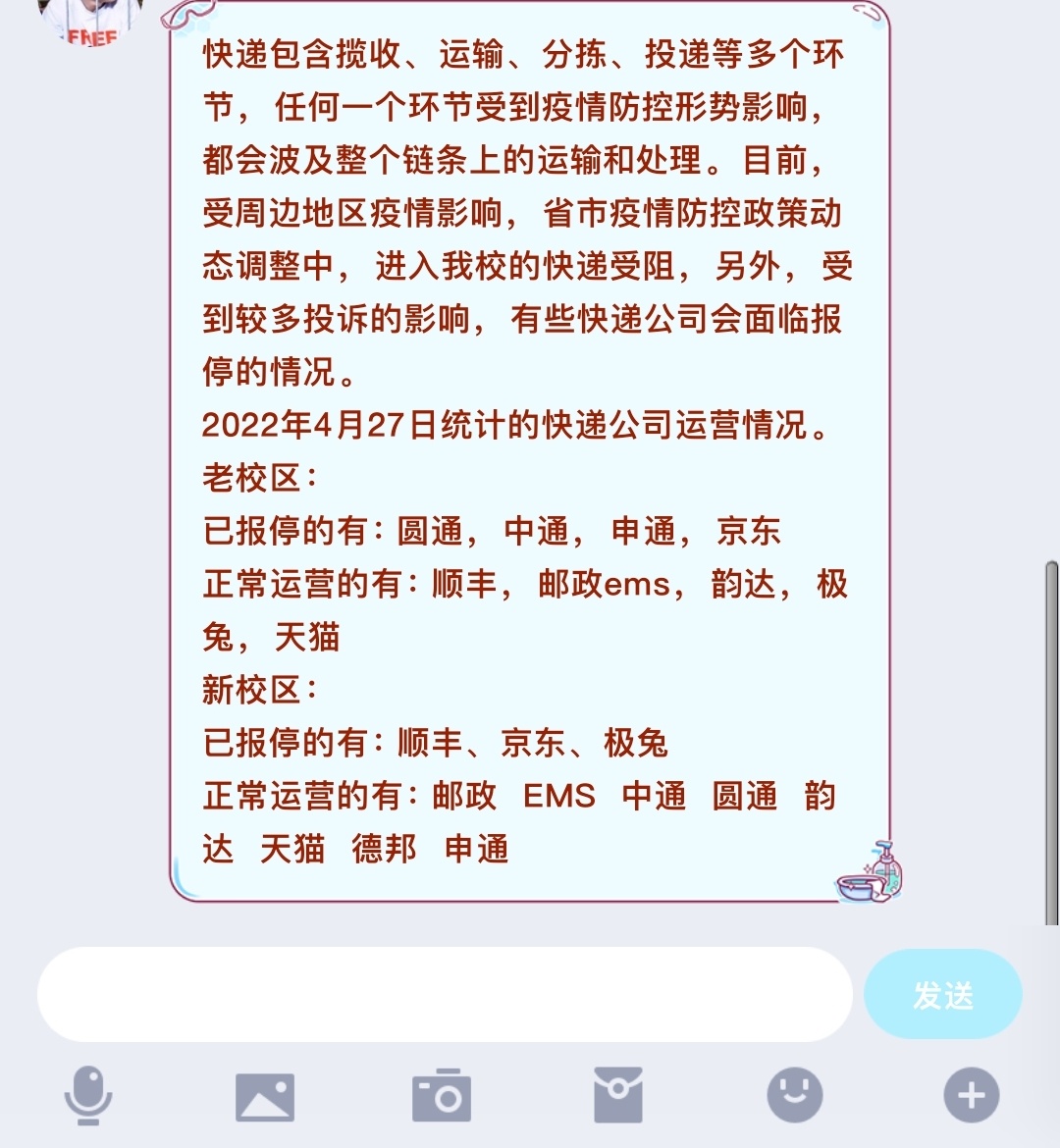1060x1148 pixels.
Task: Tap the 发送 send button
Action: click(x=942, y=994)
